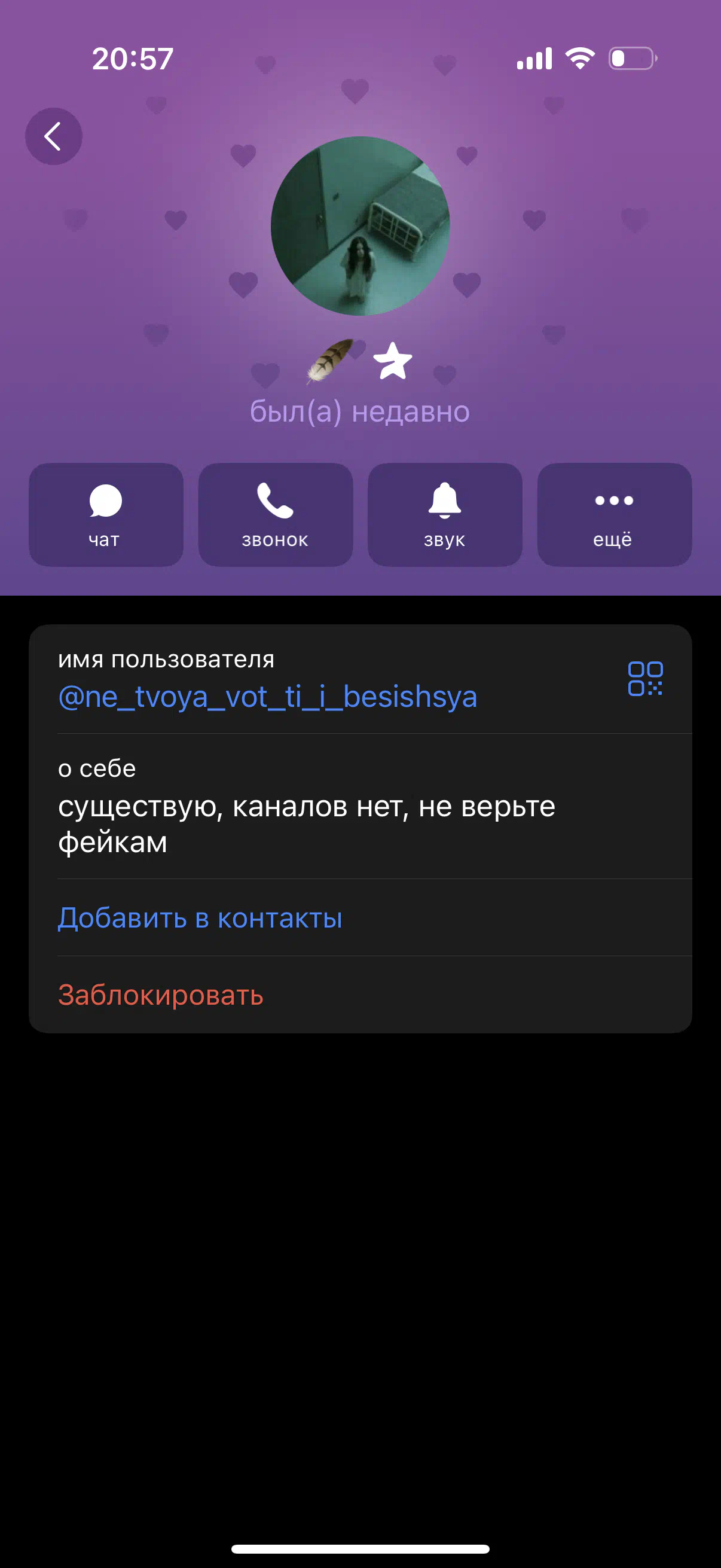The height and width of the screenshot is (1568, 721).
Task: Start a call via звонок button
Action: pyautogui.click(x=276, y=515)
